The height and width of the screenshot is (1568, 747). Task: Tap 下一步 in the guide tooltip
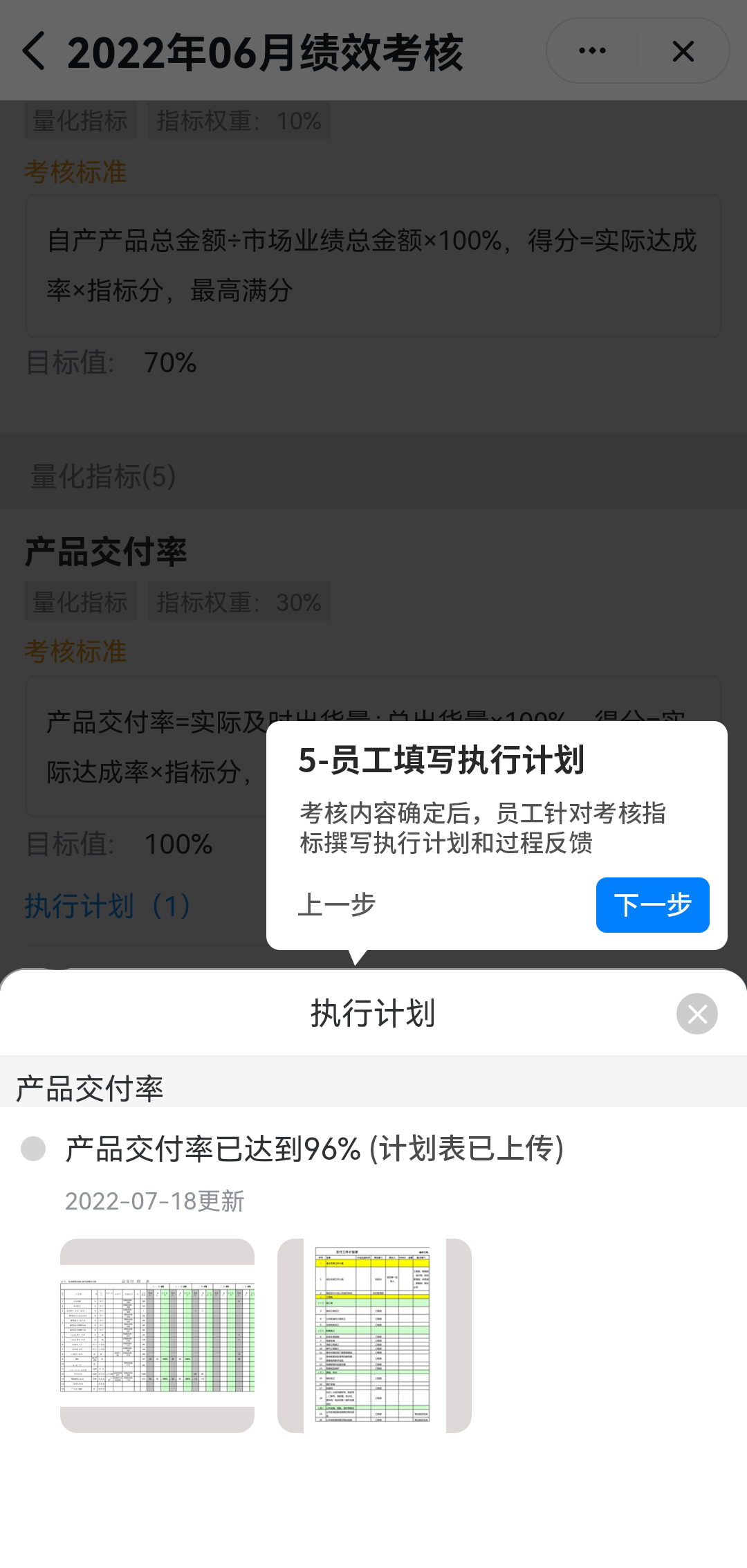tap(652, 904)
